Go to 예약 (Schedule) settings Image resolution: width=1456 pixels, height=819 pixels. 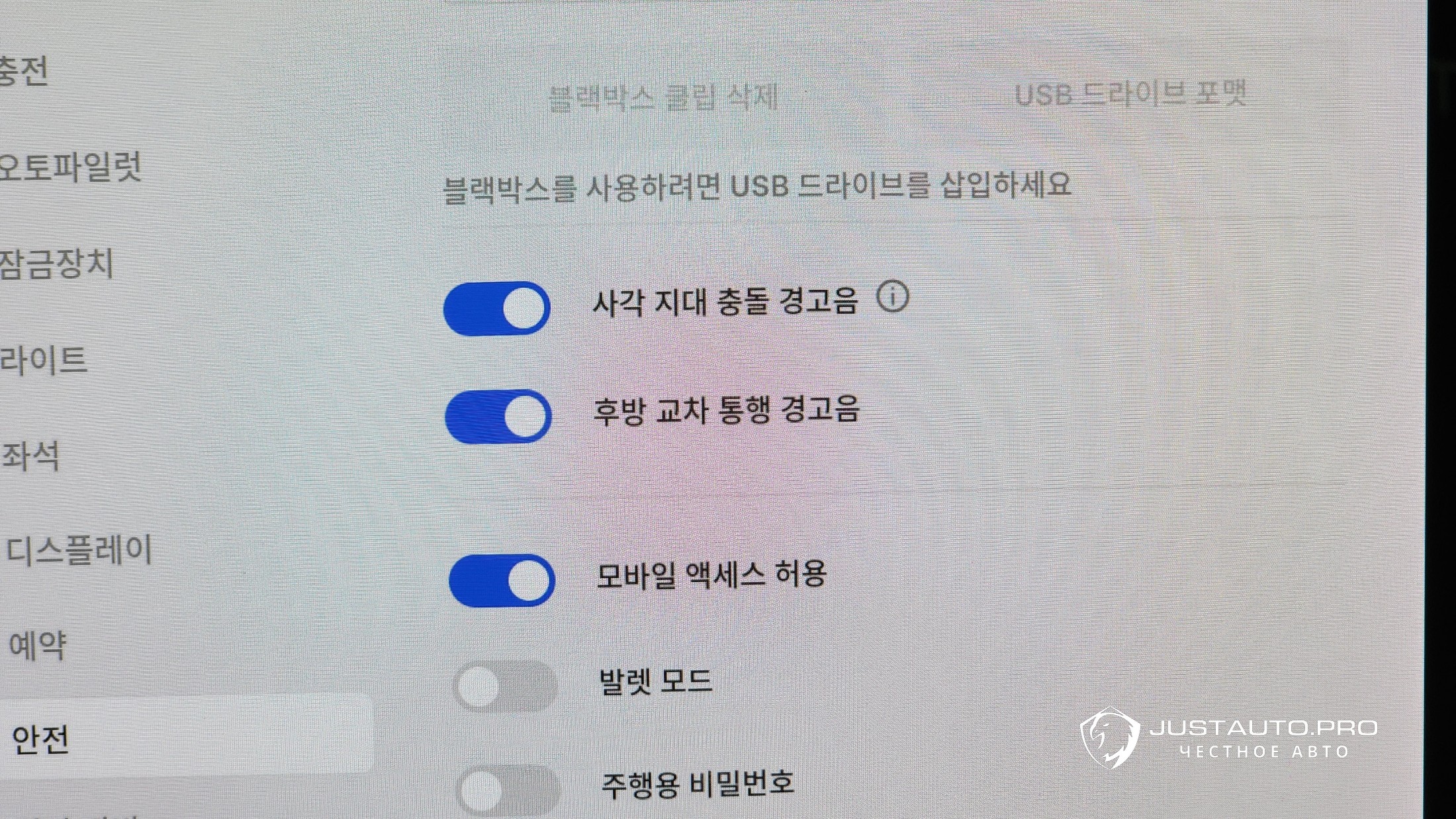(37, 645)
